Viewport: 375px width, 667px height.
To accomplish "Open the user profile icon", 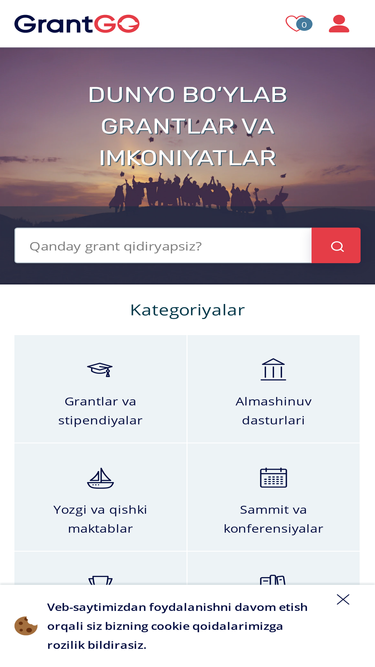I will click(339, 24).
